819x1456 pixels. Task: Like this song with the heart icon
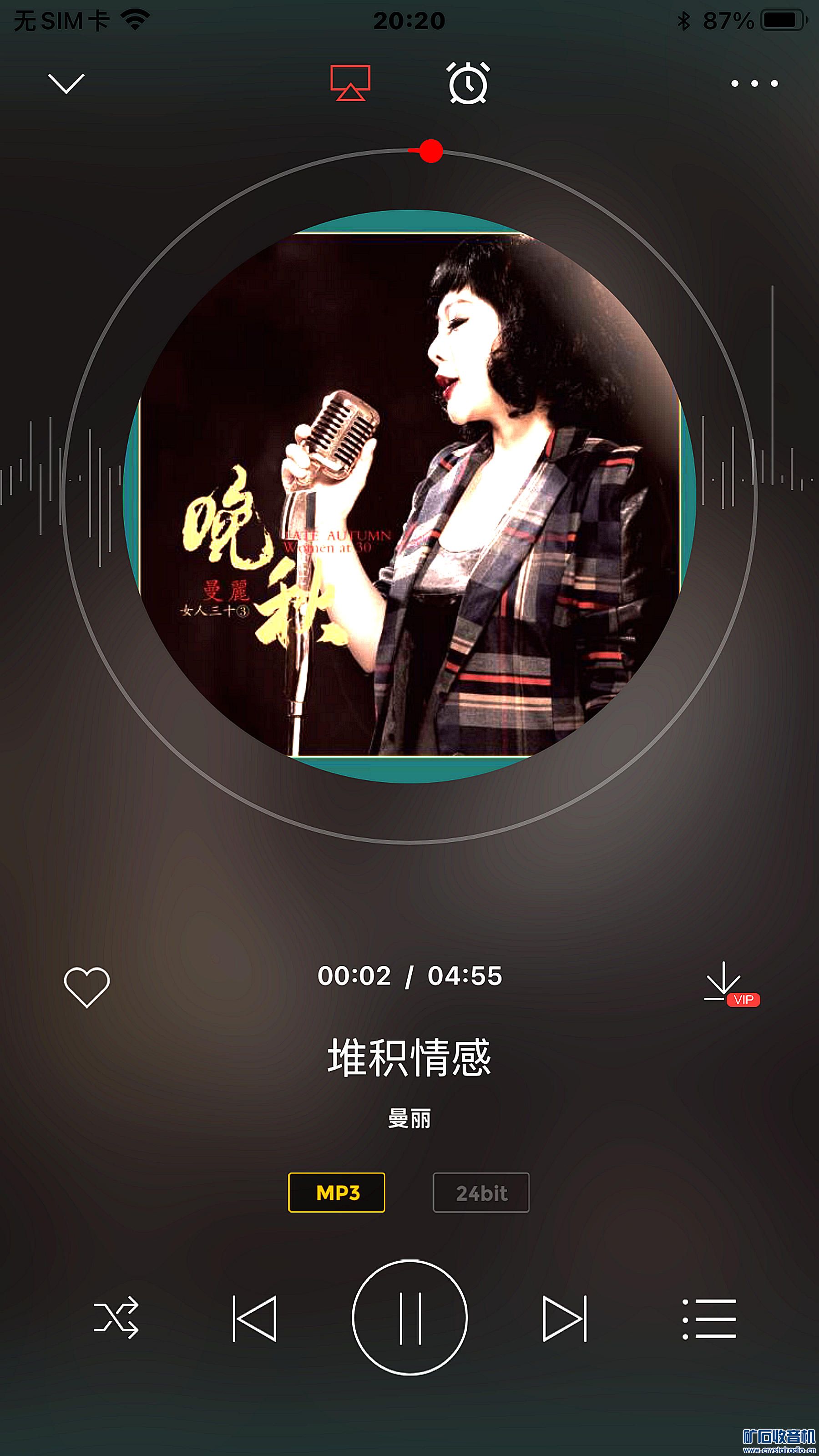86,987
